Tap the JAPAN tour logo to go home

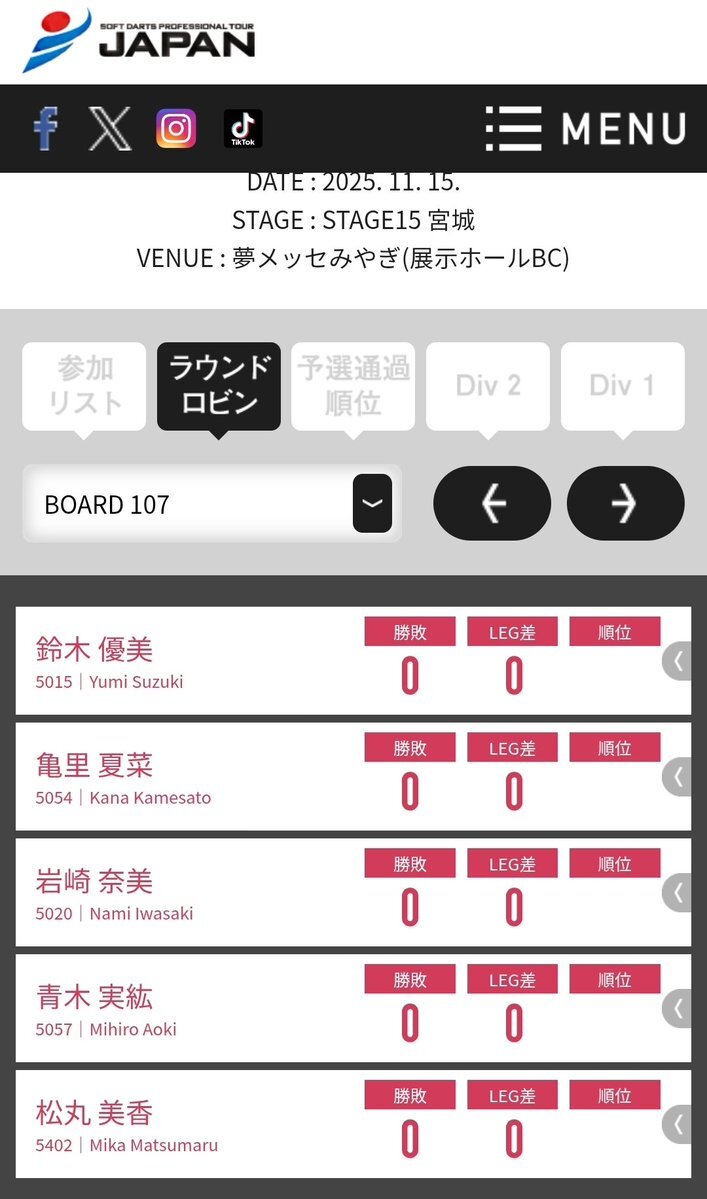[140, 40]
